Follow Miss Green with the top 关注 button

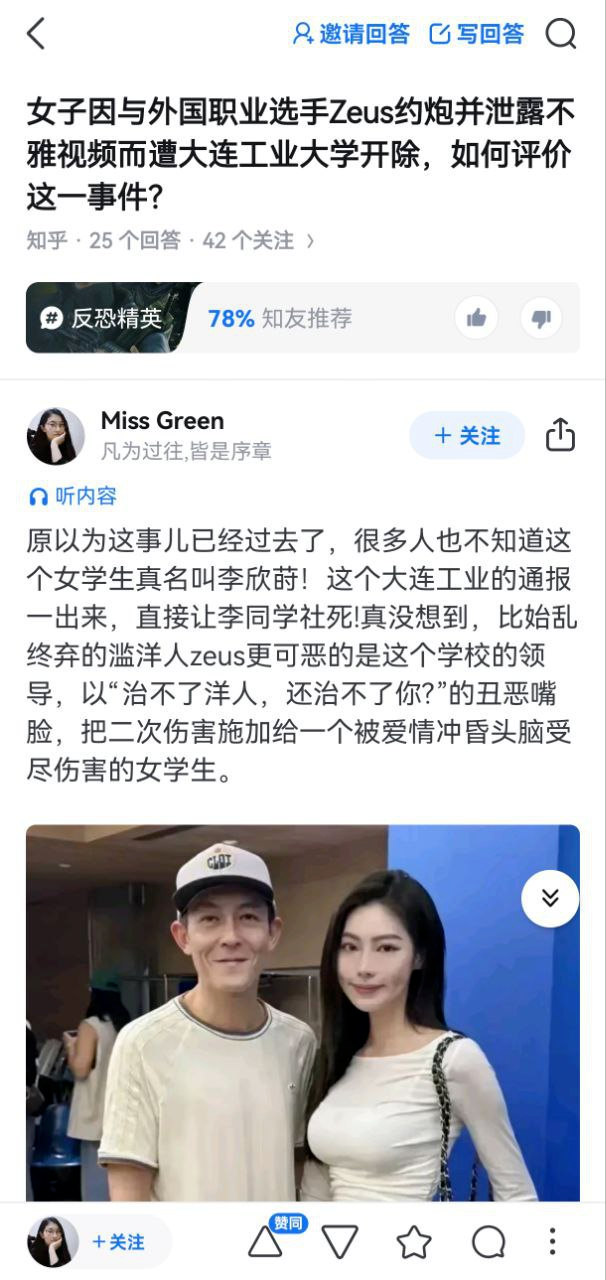[x=467, y=436]
